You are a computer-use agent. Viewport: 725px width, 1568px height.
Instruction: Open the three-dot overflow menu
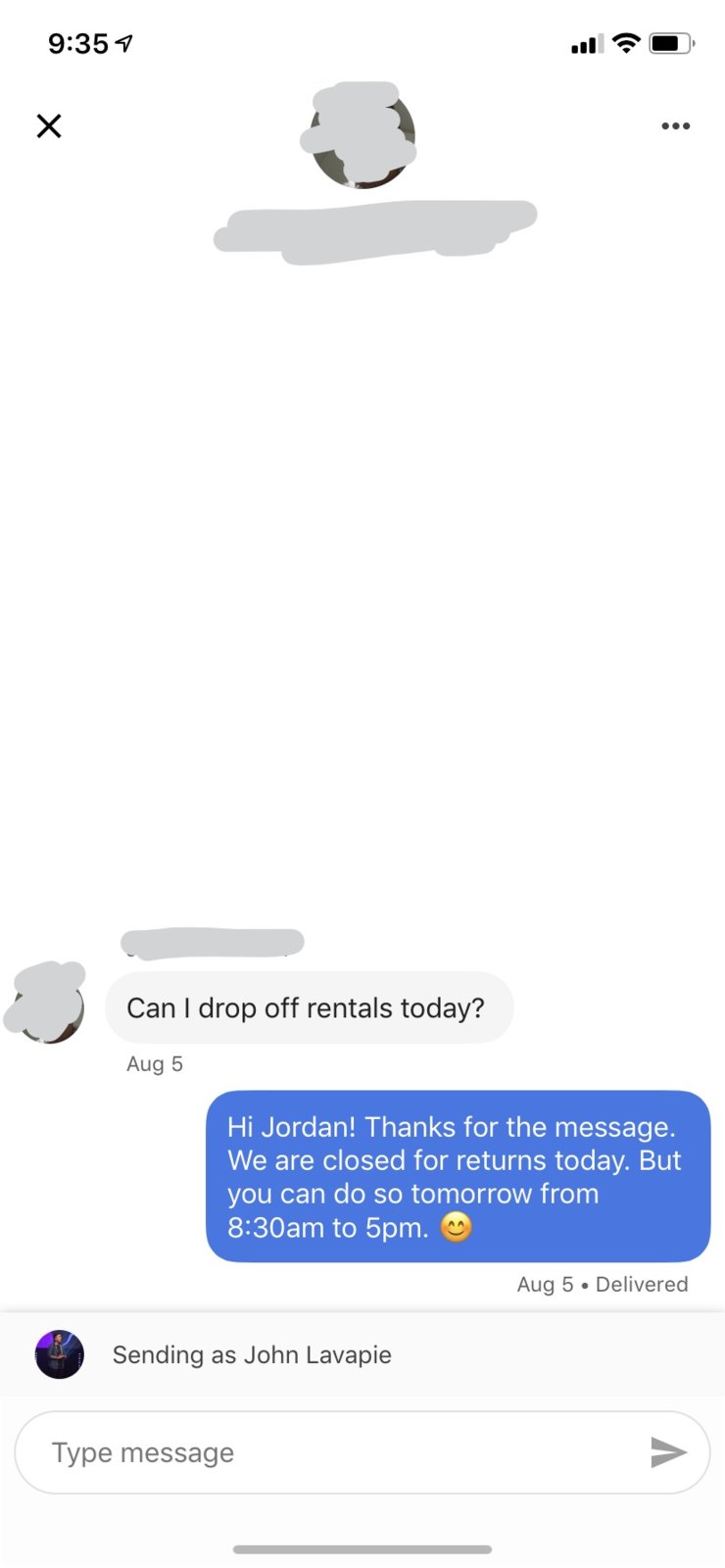click(675, 126)
